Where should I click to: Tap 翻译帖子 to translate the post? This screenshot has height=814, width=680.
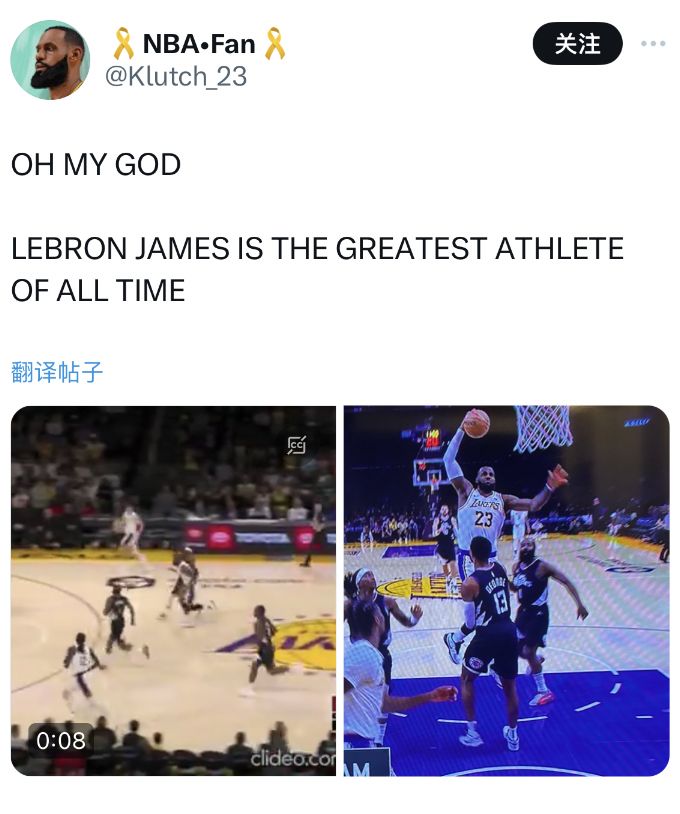point(57,373)
